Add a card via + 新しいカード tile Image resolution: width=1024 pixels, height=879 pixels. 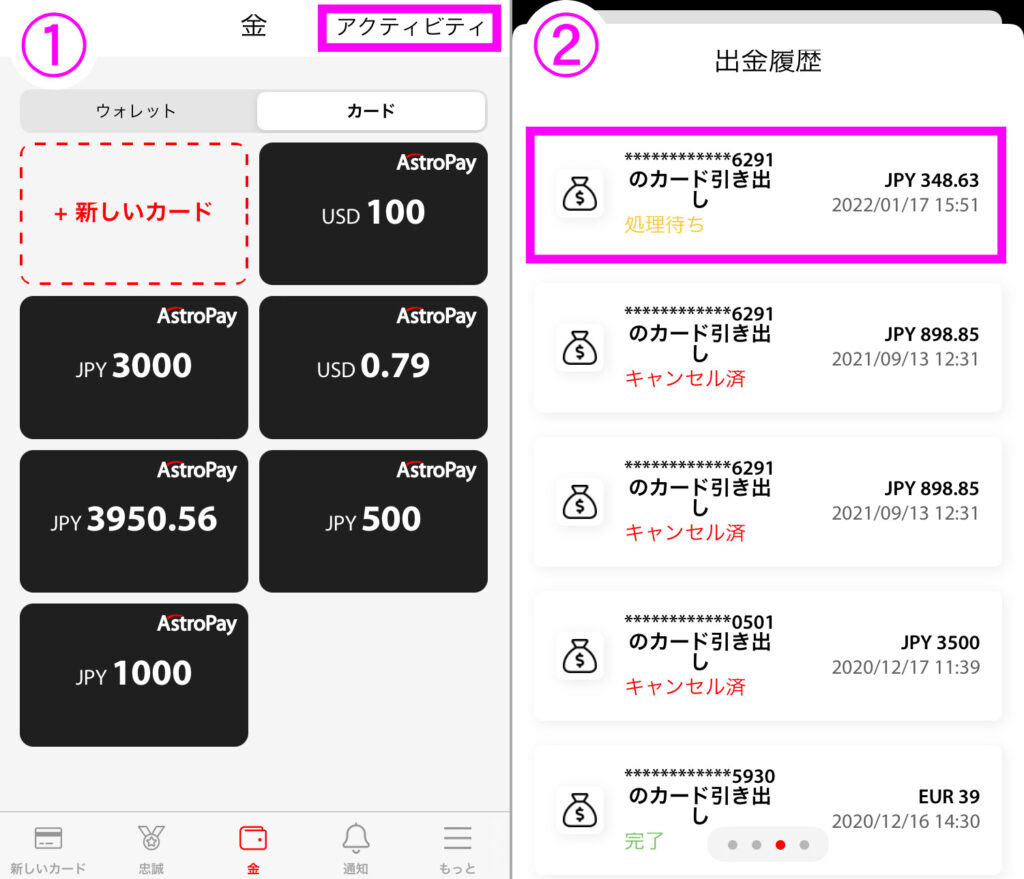(133, 213)
